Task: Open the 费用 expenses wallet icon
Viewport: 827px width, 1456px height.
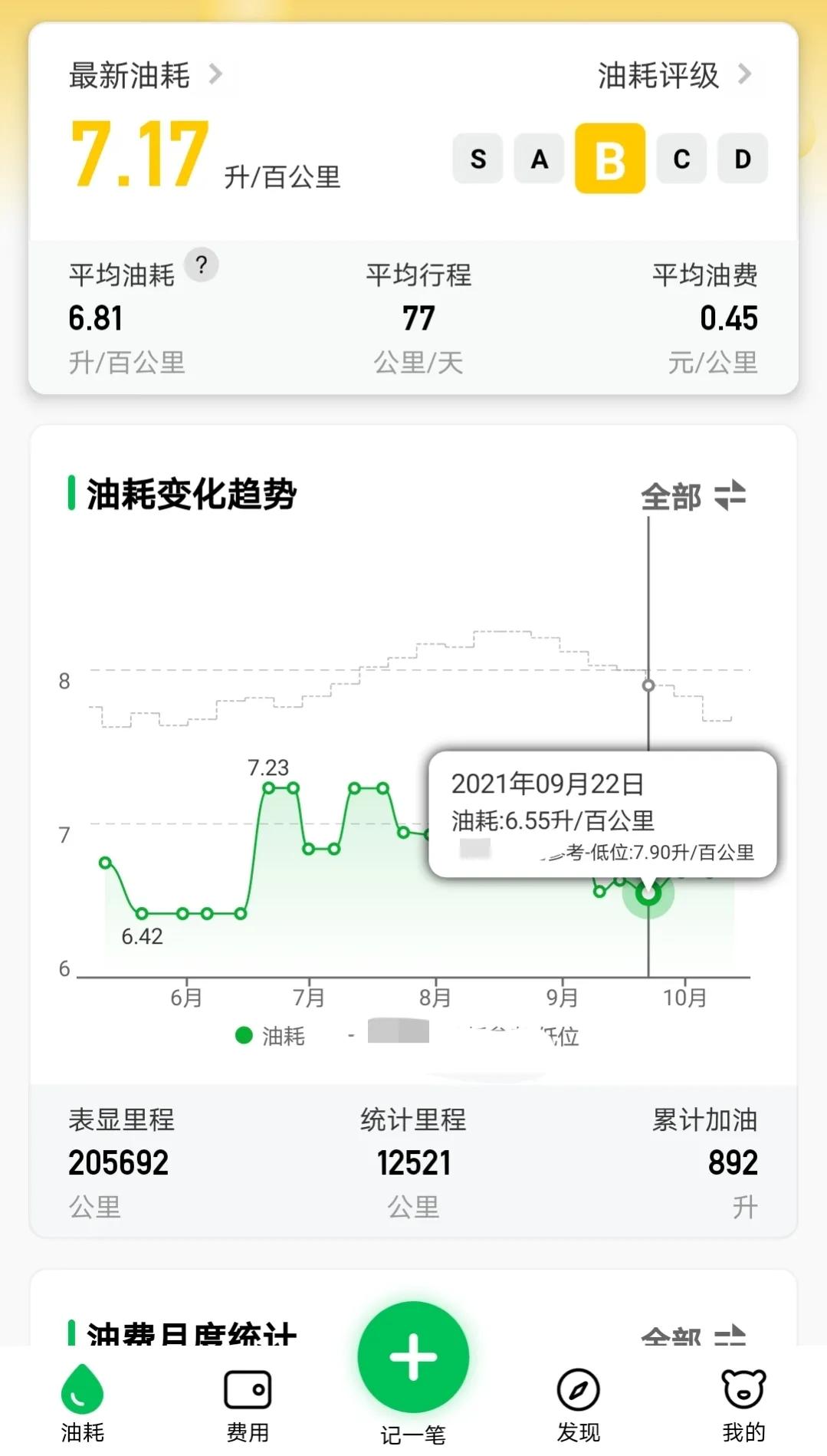Action: (248, 1389)
